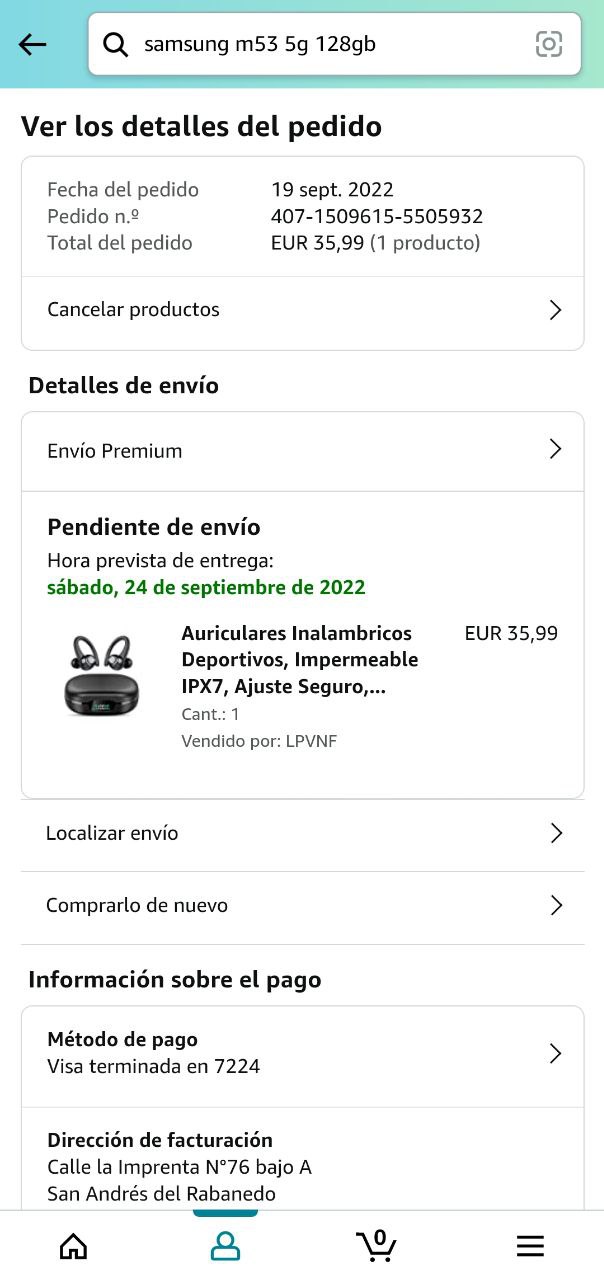Open the hamburger menu tab

(x=530, y=1246)
